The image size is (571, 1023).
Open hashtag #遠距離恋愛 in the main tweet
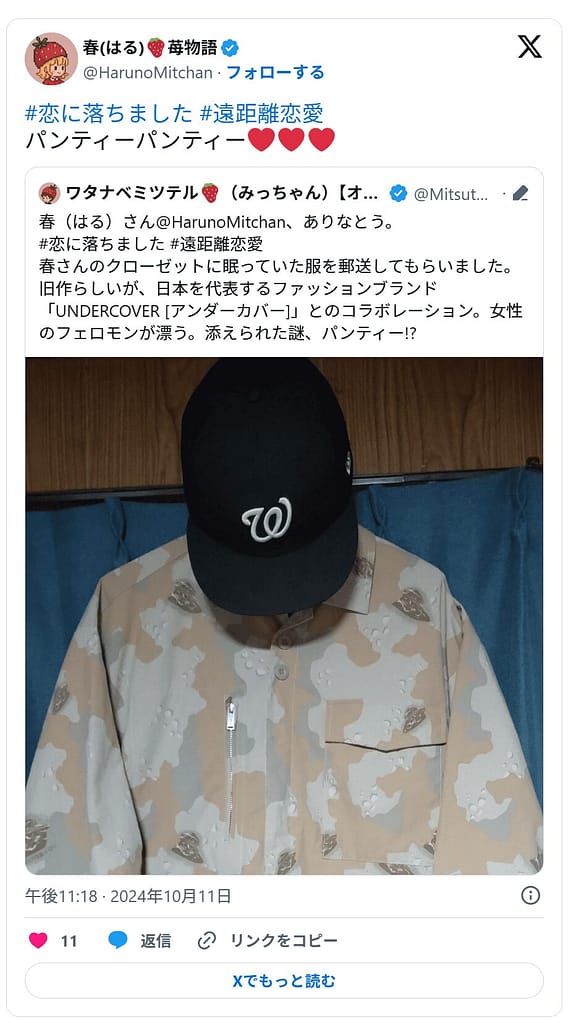point(261,114)
